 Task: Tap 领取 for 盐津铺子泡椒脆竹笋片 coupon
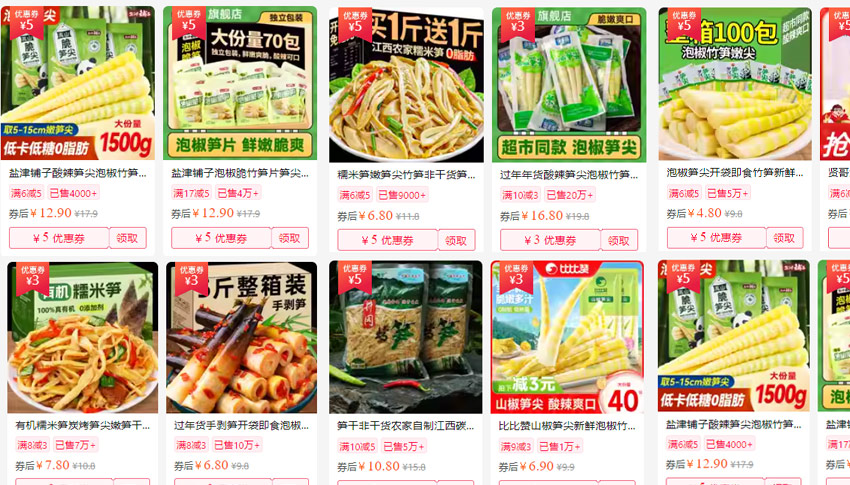[x=289, y=238]
